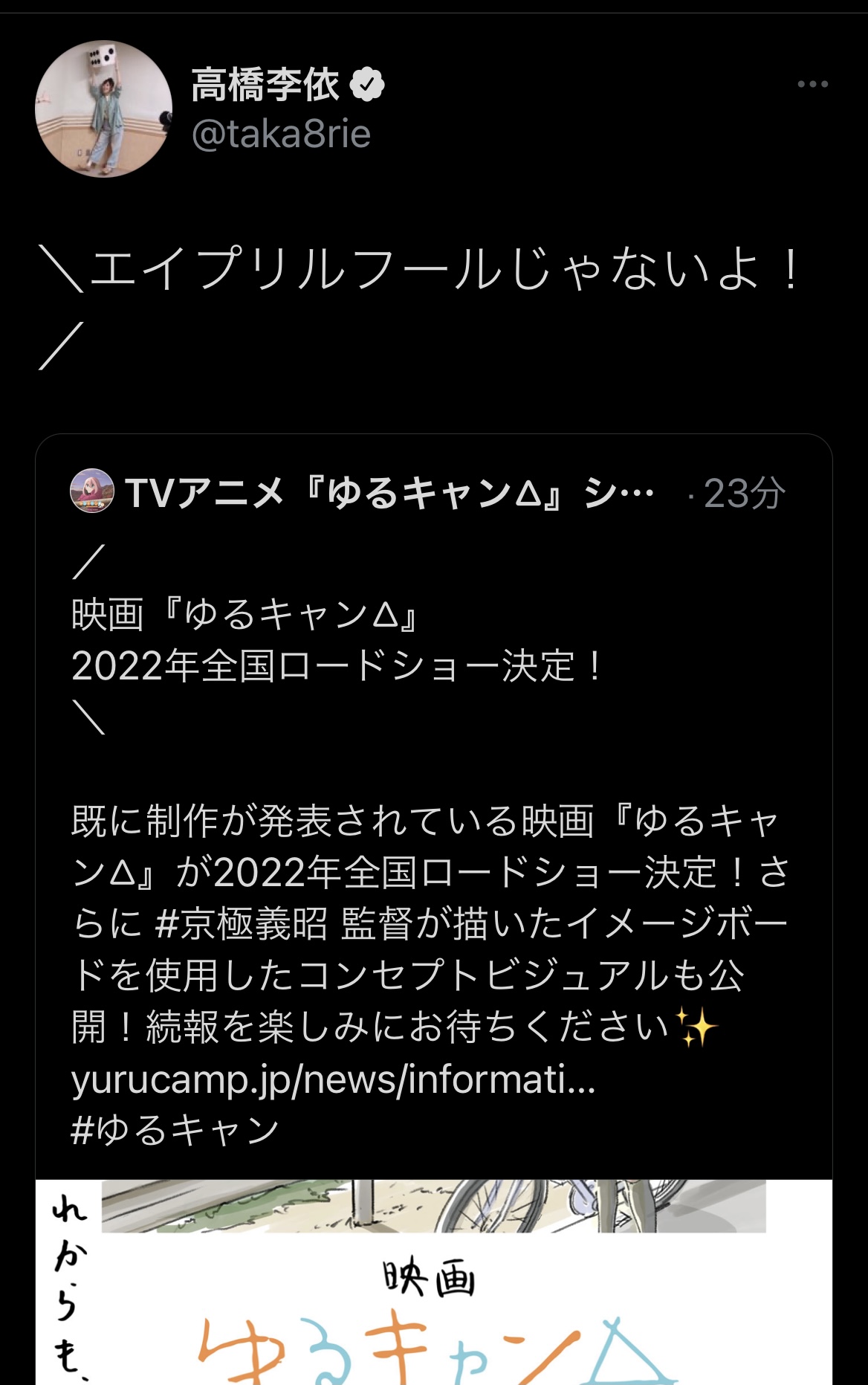
Task: Open 高橋李依's profile picture
Action: 103,109
